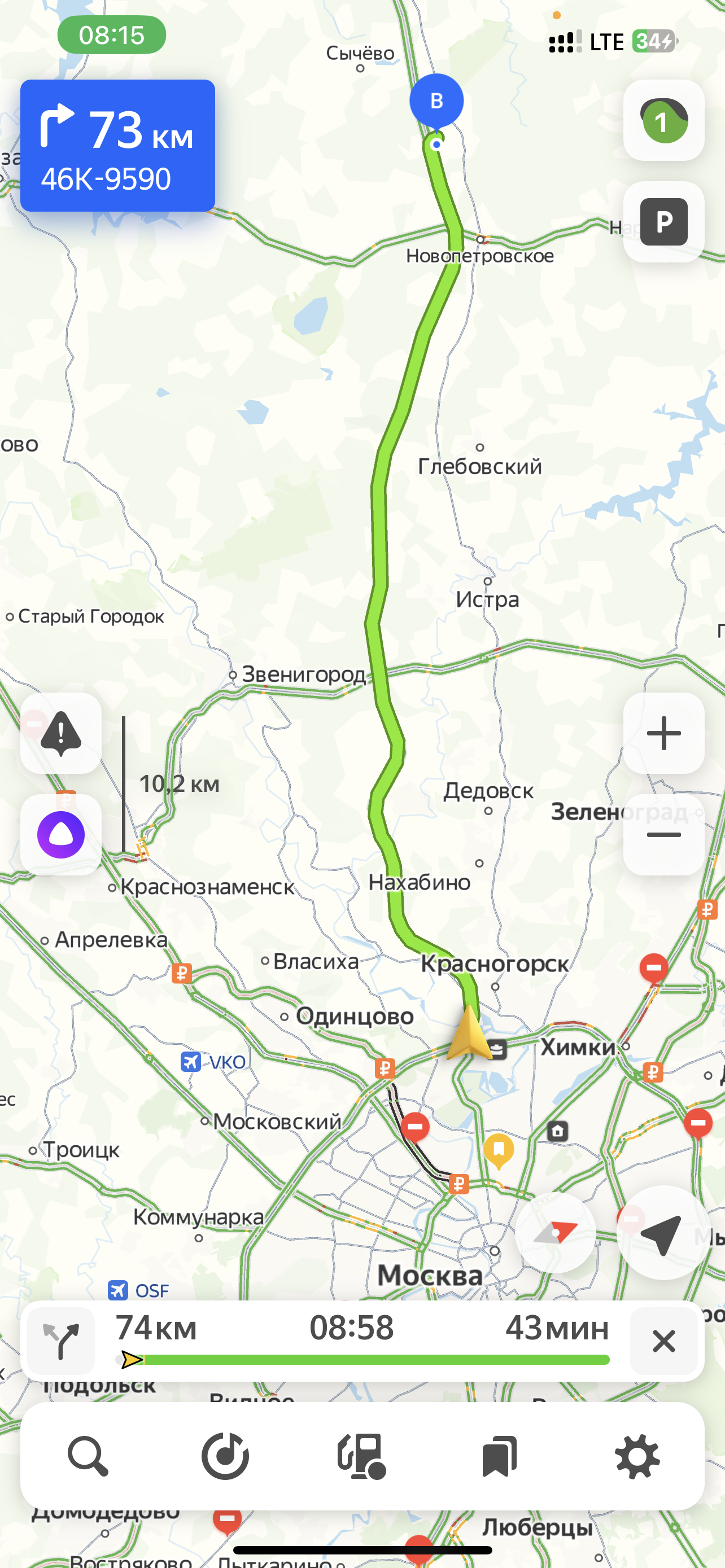This screenshot has height=1568, width=725.
Task: Open the settings gear
Action: click(637, 1456)
